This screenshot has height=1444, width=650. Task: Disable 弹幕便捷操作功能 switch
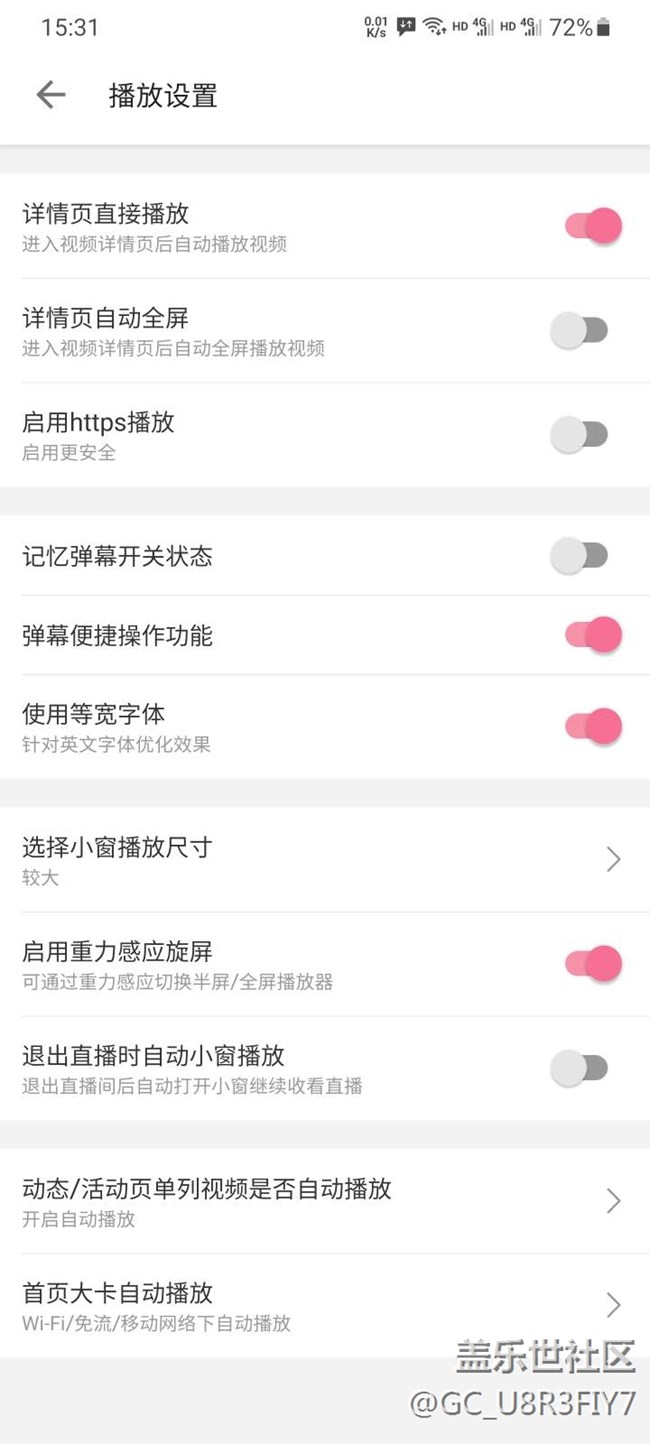click(x=593, y=635)
